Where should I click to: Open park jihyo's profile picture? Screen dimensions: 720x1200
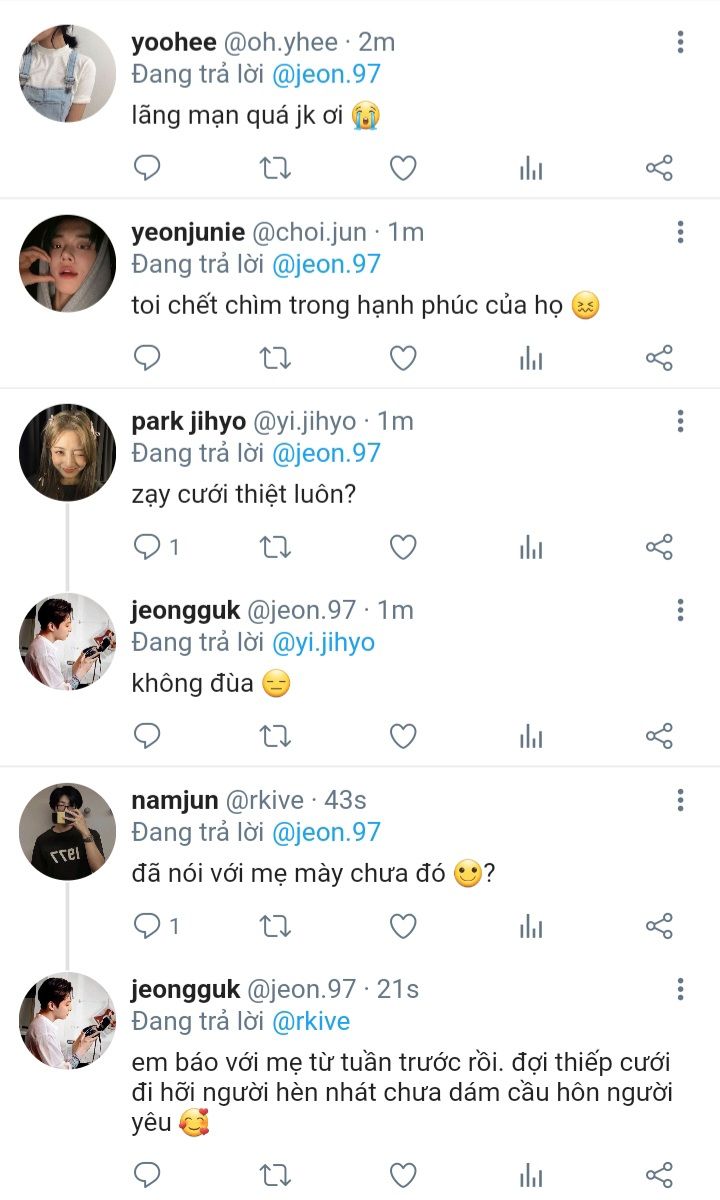point(68,452)
